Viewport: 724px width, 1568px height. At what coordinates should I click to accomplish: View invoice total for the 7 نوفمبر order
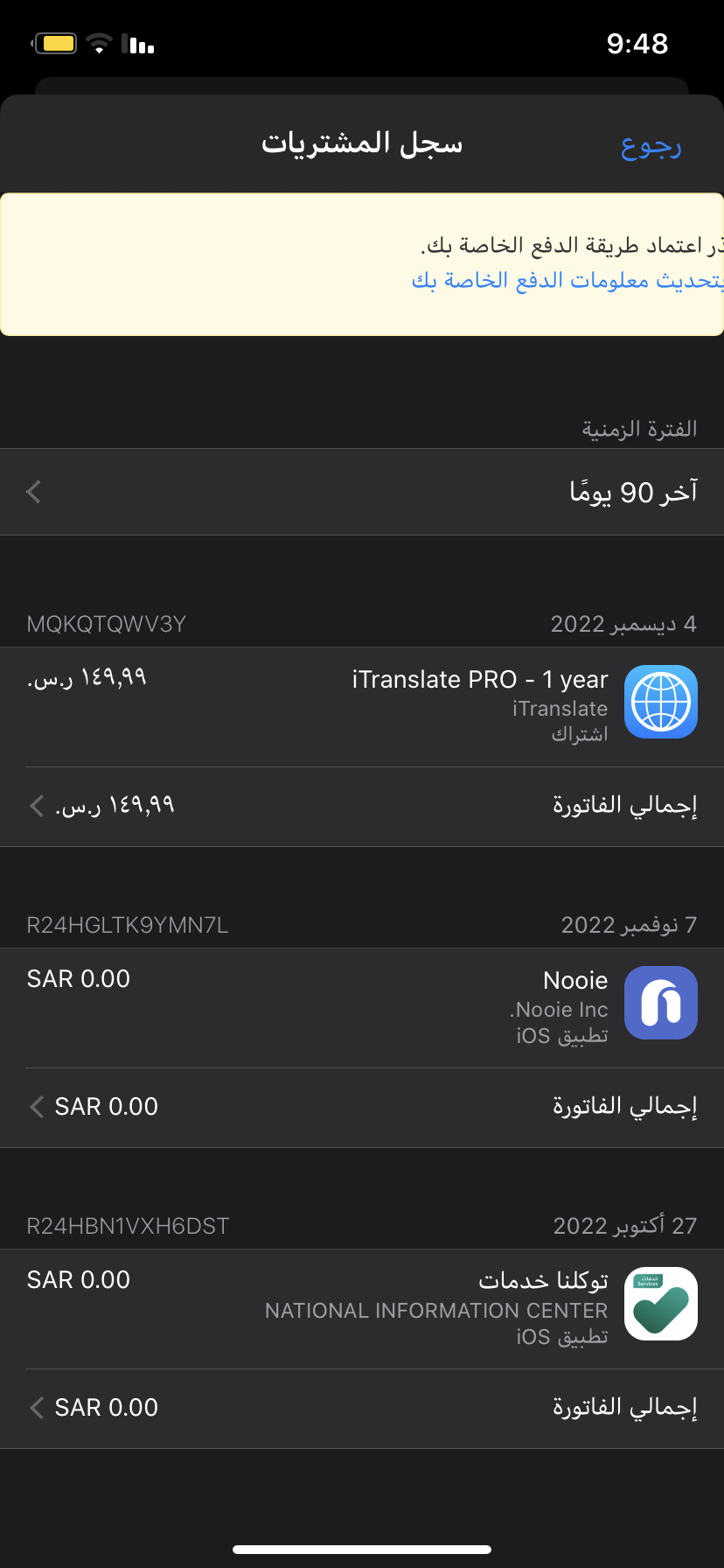[x=362, y=1107]
